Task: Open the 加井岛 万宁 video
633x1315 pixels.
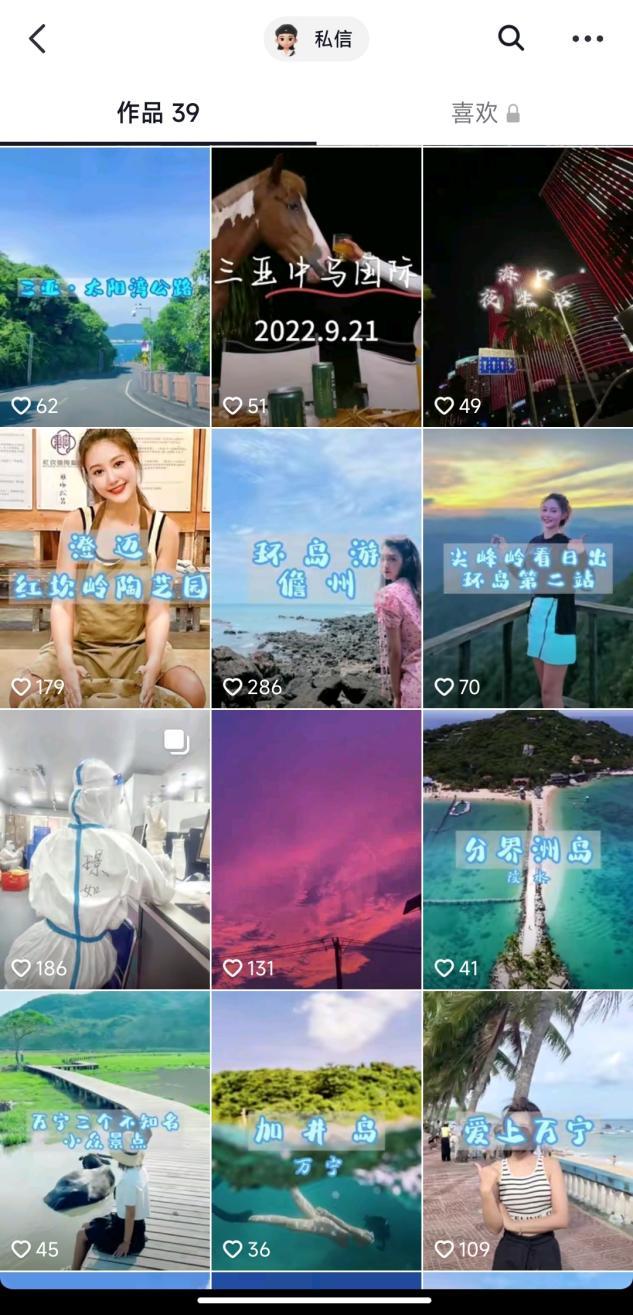Action: click(x=316, y=1130)
